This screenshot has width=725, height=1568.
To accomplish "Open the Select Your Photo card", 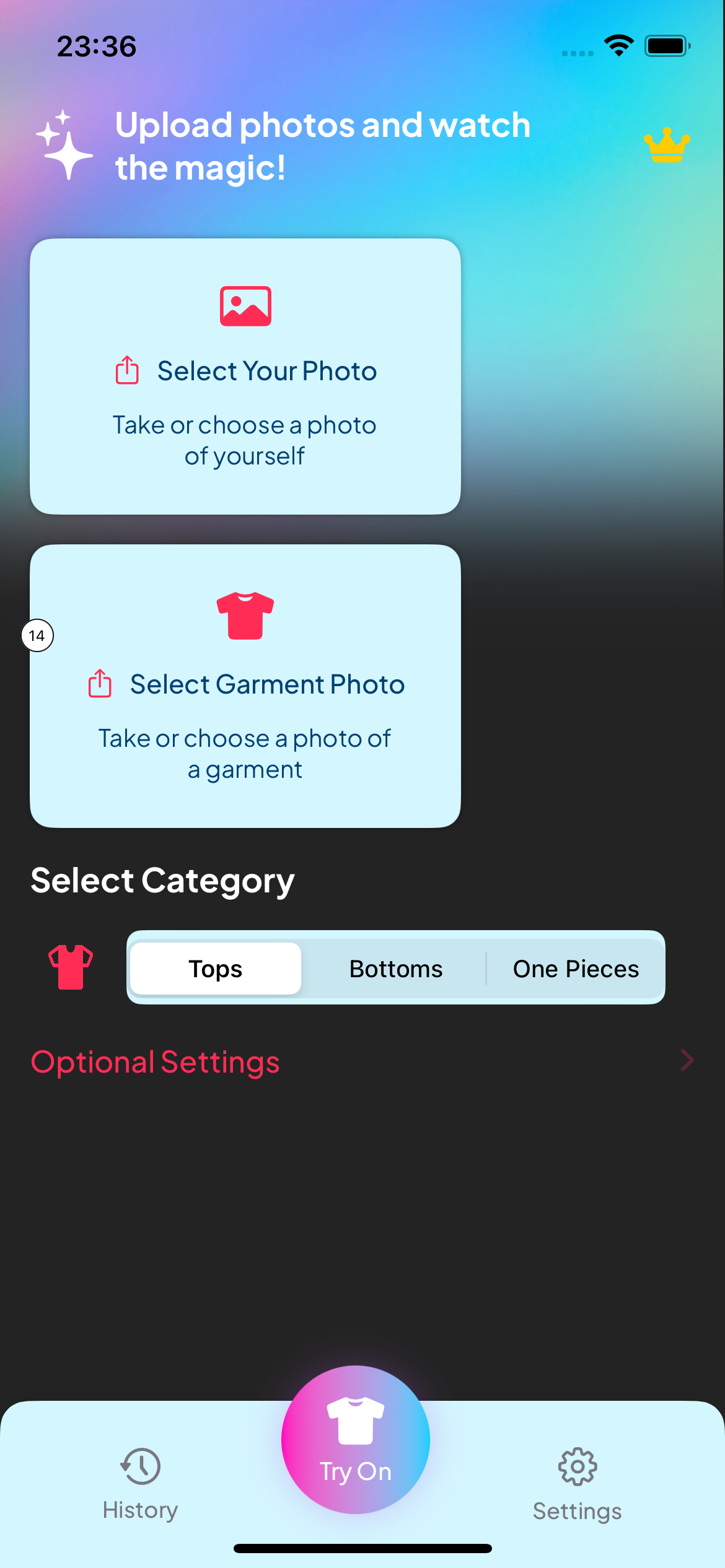I will [245, 377].
